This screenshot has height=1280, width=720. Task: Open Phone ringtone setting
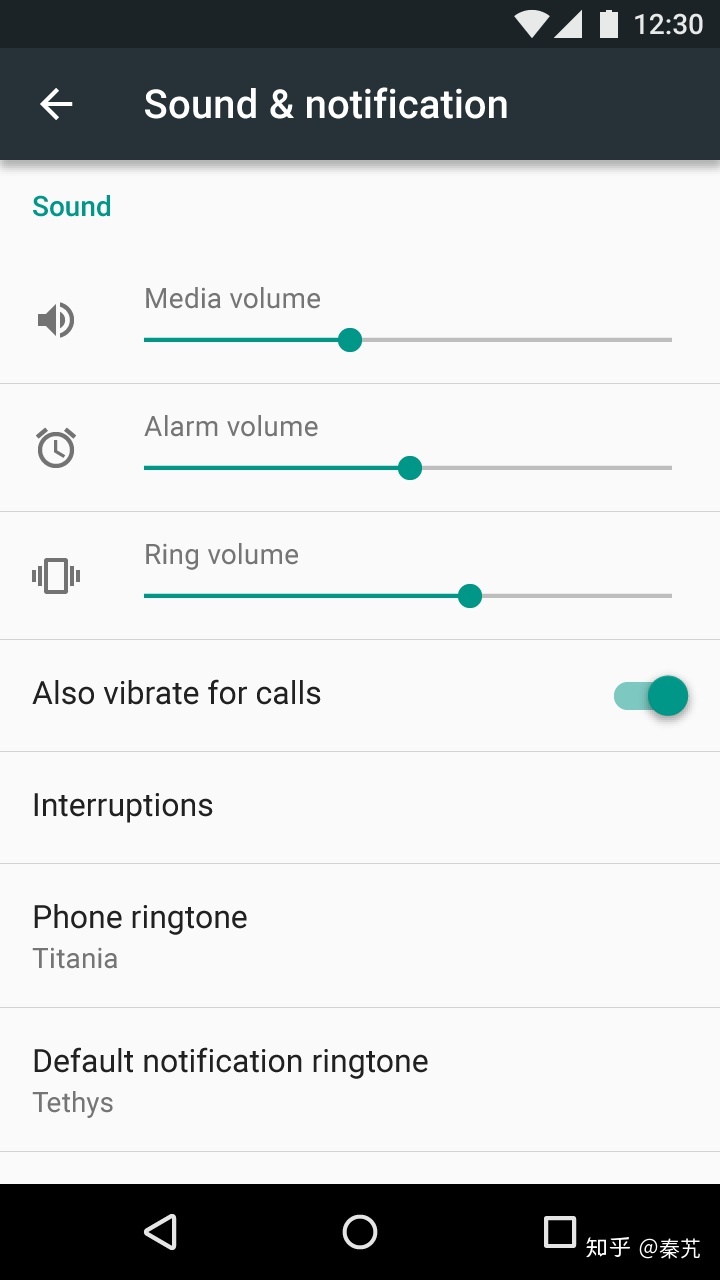point(360,936)
